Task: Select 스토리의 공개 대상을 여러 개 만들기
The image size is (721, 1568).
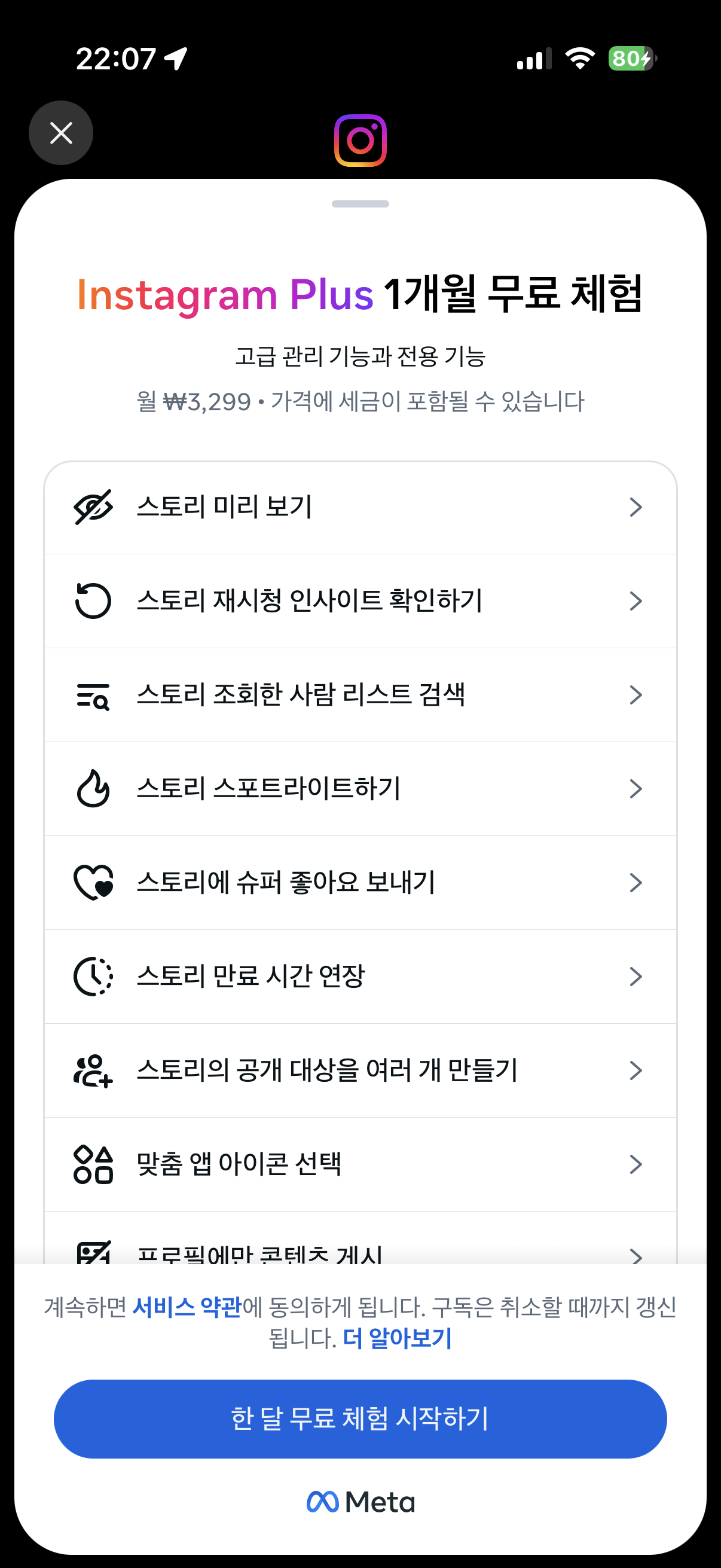Action: pos(360,1070)
